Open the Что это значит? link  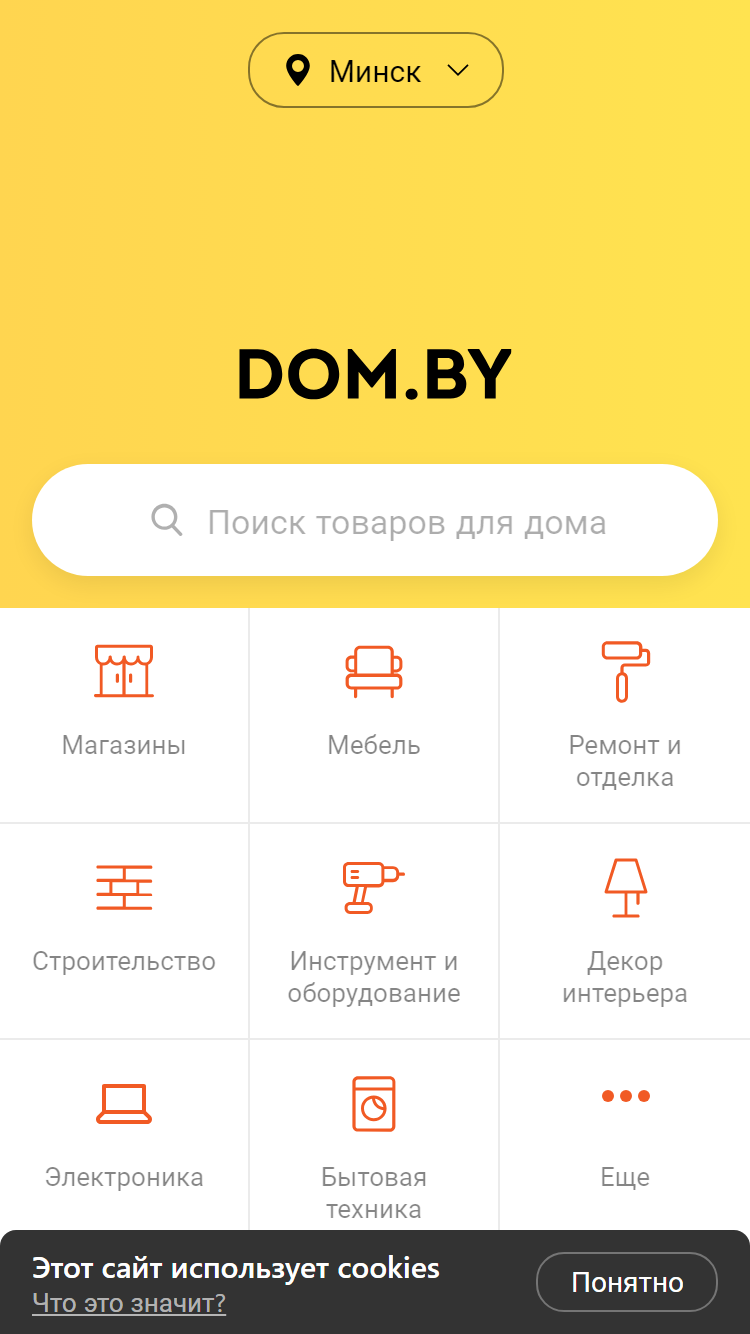coord(129,1303)
